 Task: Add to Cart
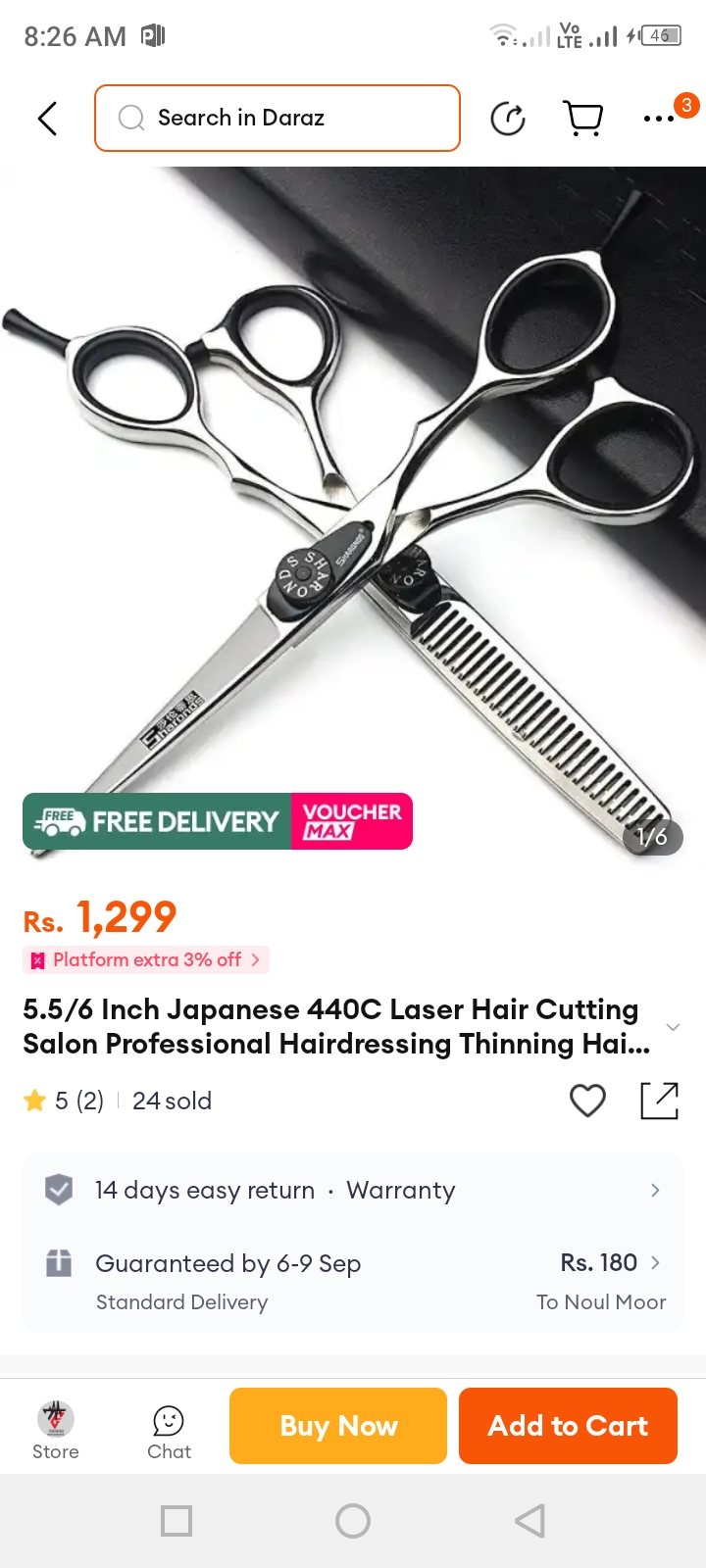[x=568, y=1426]
